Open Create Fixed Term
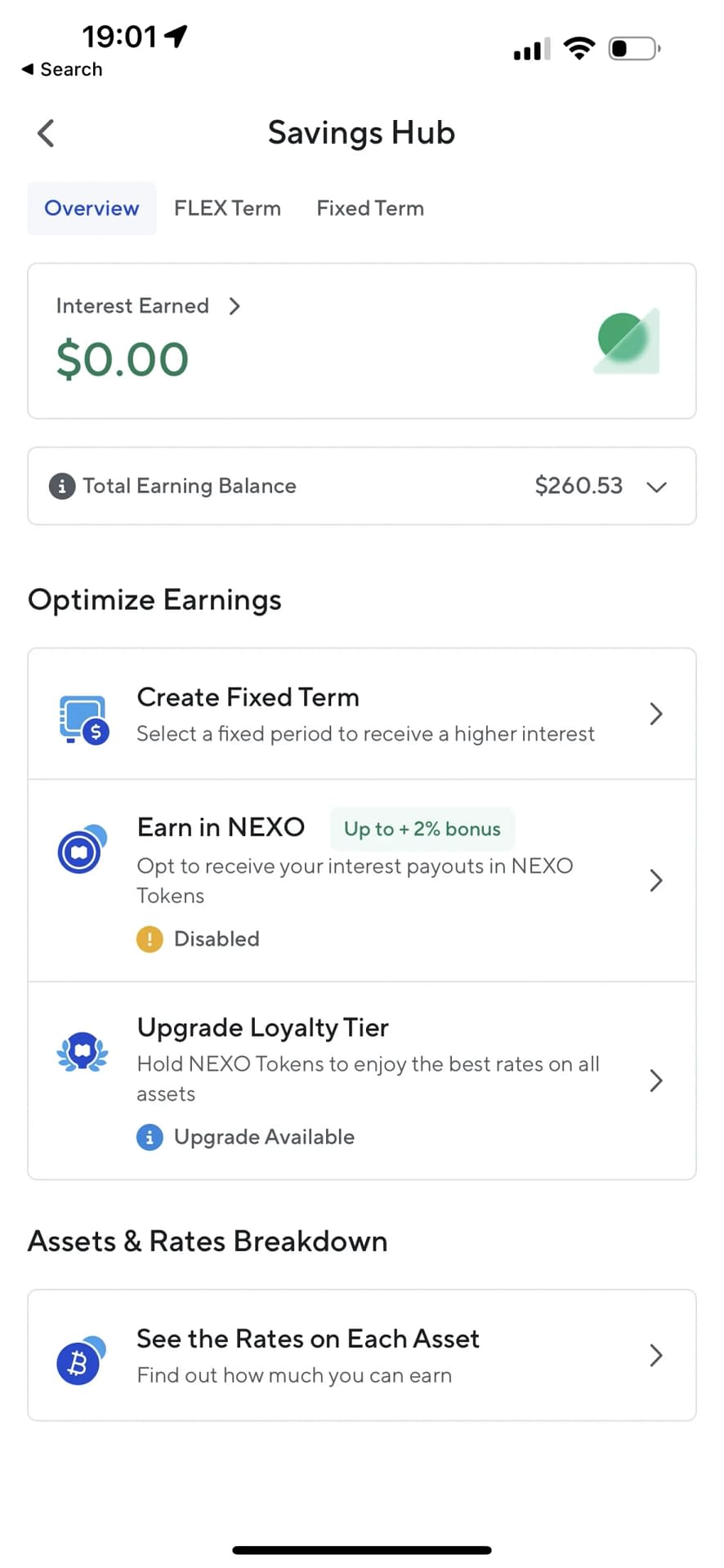 pos(362,714)
